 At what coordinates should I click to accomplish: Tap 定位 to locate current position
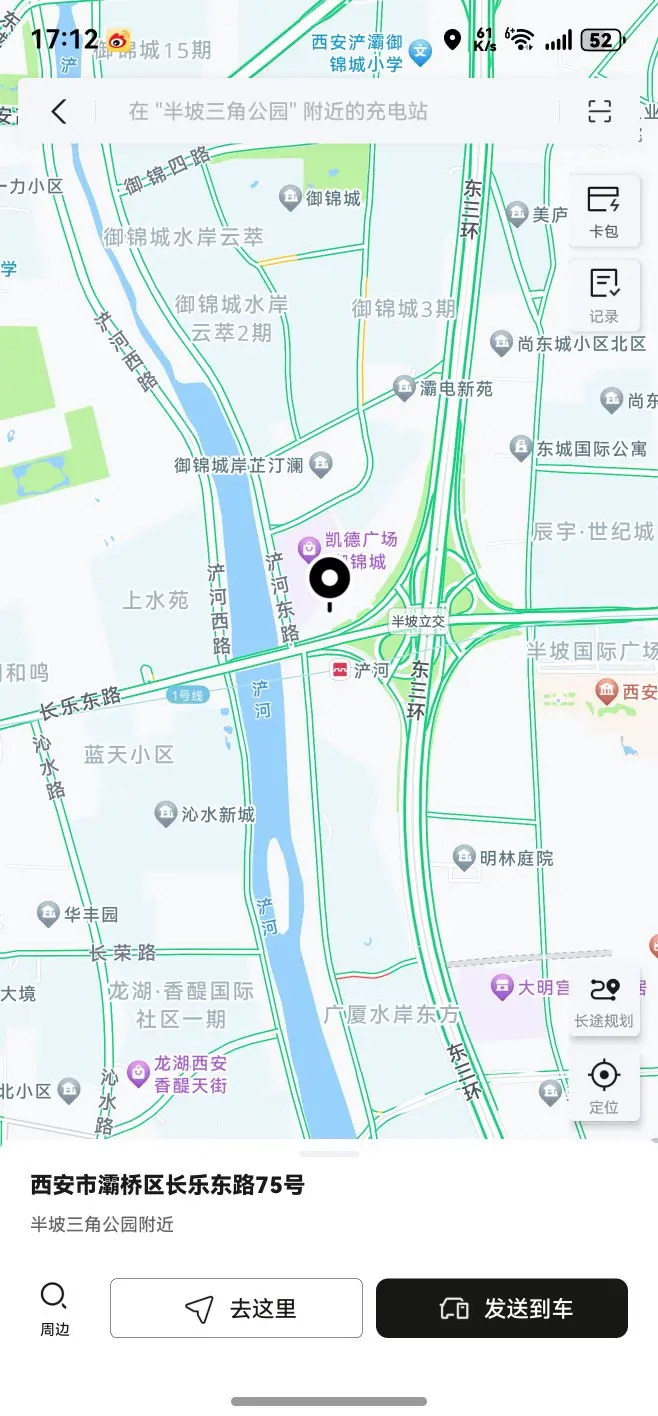click(x=604, y=1086)
